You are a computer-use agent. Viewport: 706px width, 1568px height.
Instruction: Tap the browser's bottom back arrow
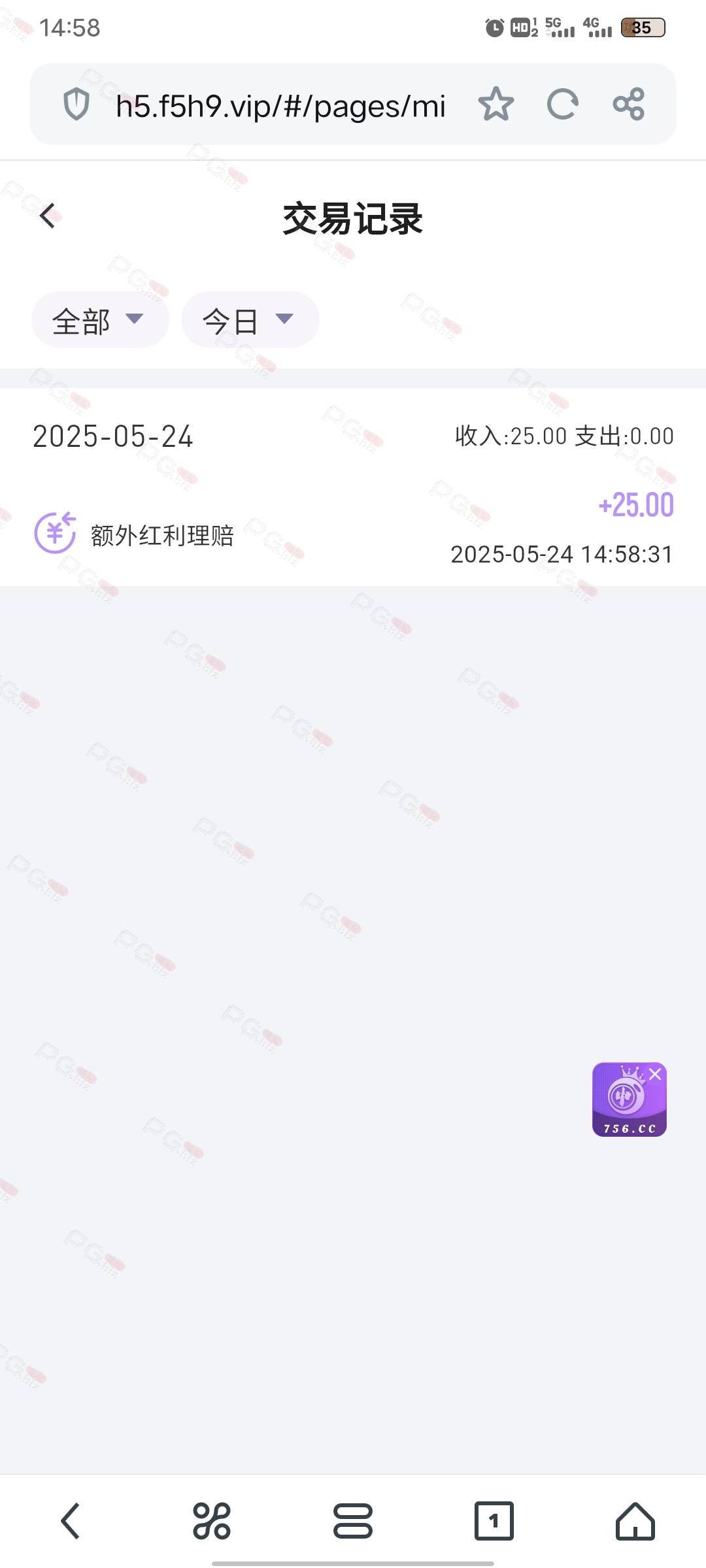coord(71,1521)
